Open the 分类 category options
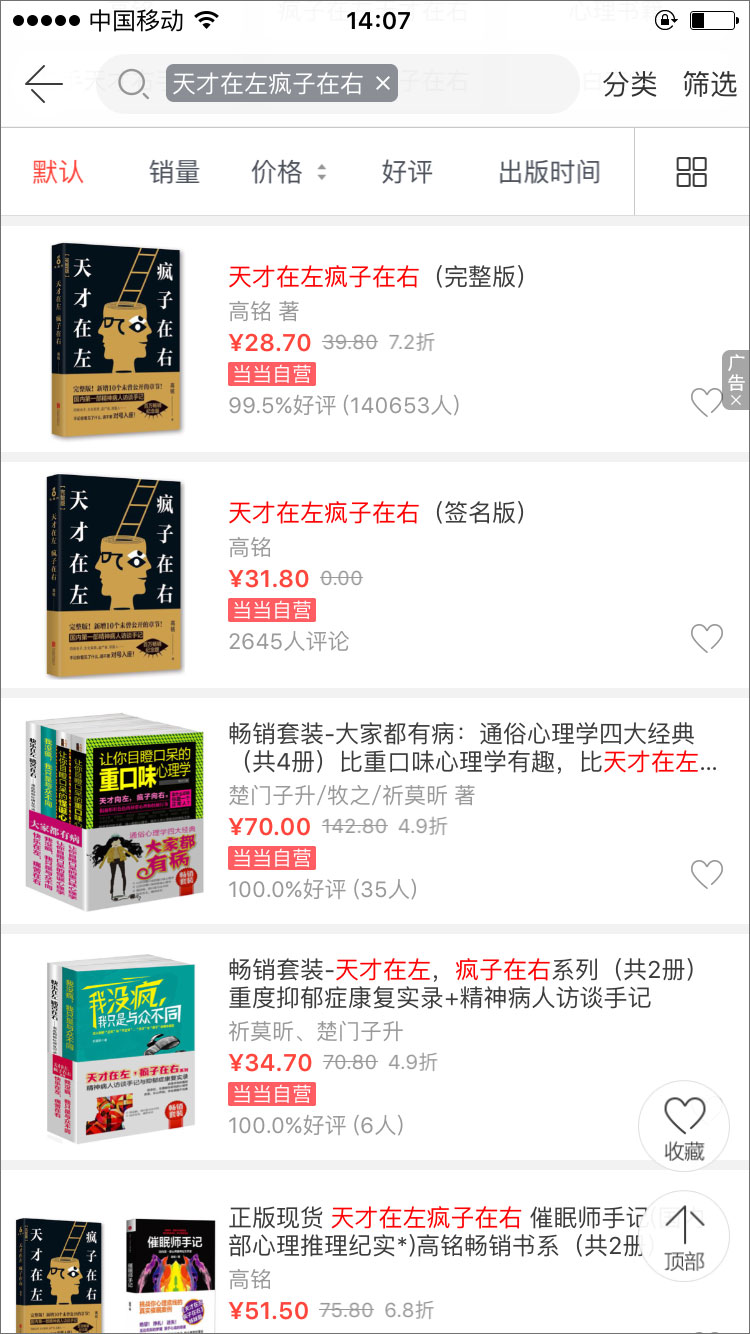The image size is (750, 1334). pos(630,84)
